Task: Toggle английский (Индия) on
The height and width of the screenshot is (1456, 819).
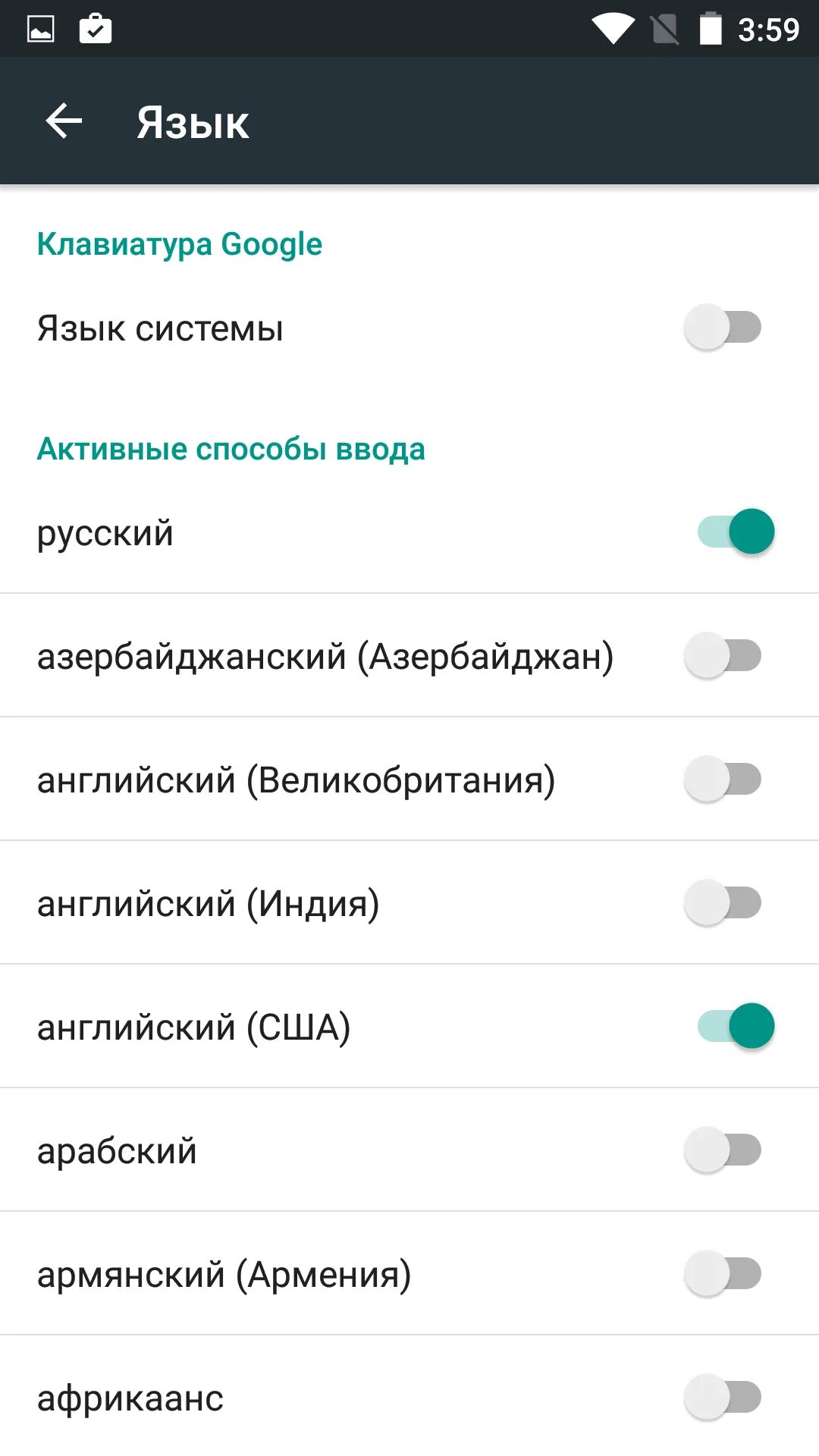Action: (x=723, y=903)
